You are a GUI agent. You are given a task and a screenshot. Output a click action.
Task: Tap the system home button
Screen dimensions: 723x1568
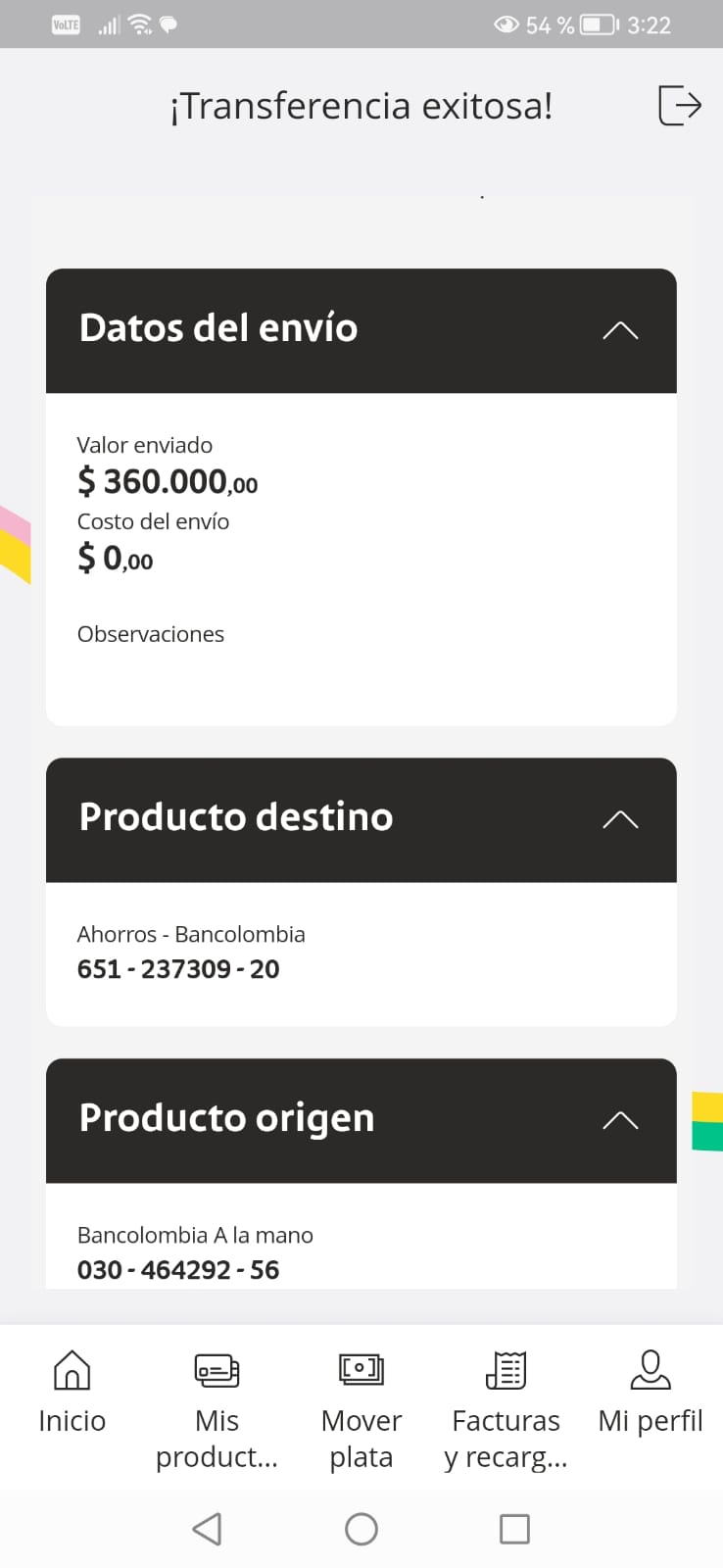(x=361, y=1529)
